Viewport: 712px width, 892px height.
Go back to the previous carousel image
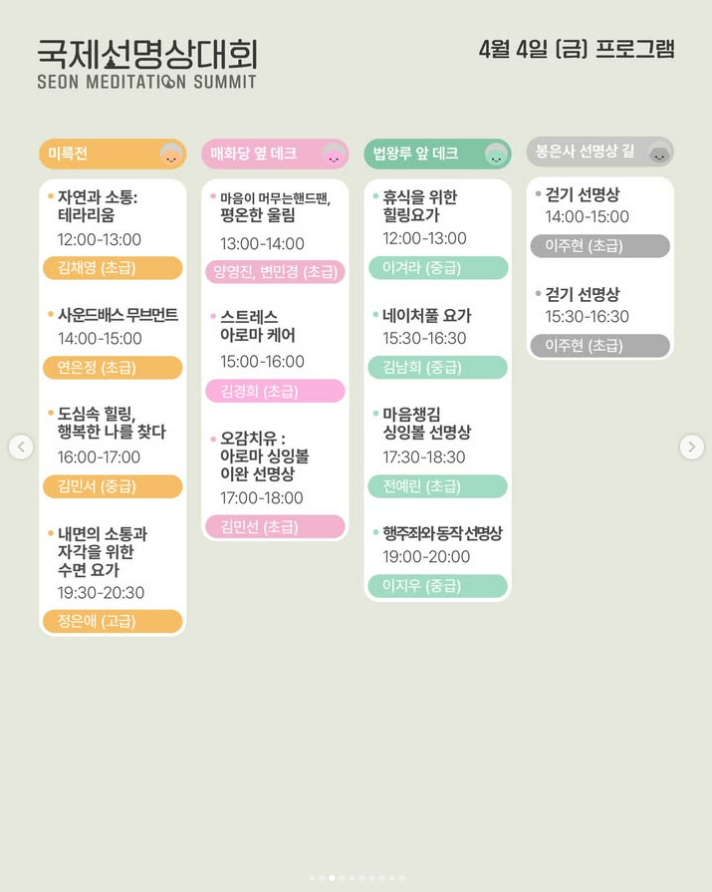[21, 447]
